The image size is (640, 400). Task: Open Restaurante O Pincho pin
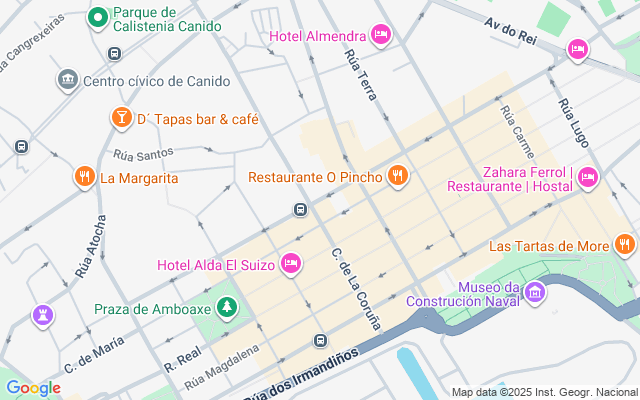click(x=398, y=176)
